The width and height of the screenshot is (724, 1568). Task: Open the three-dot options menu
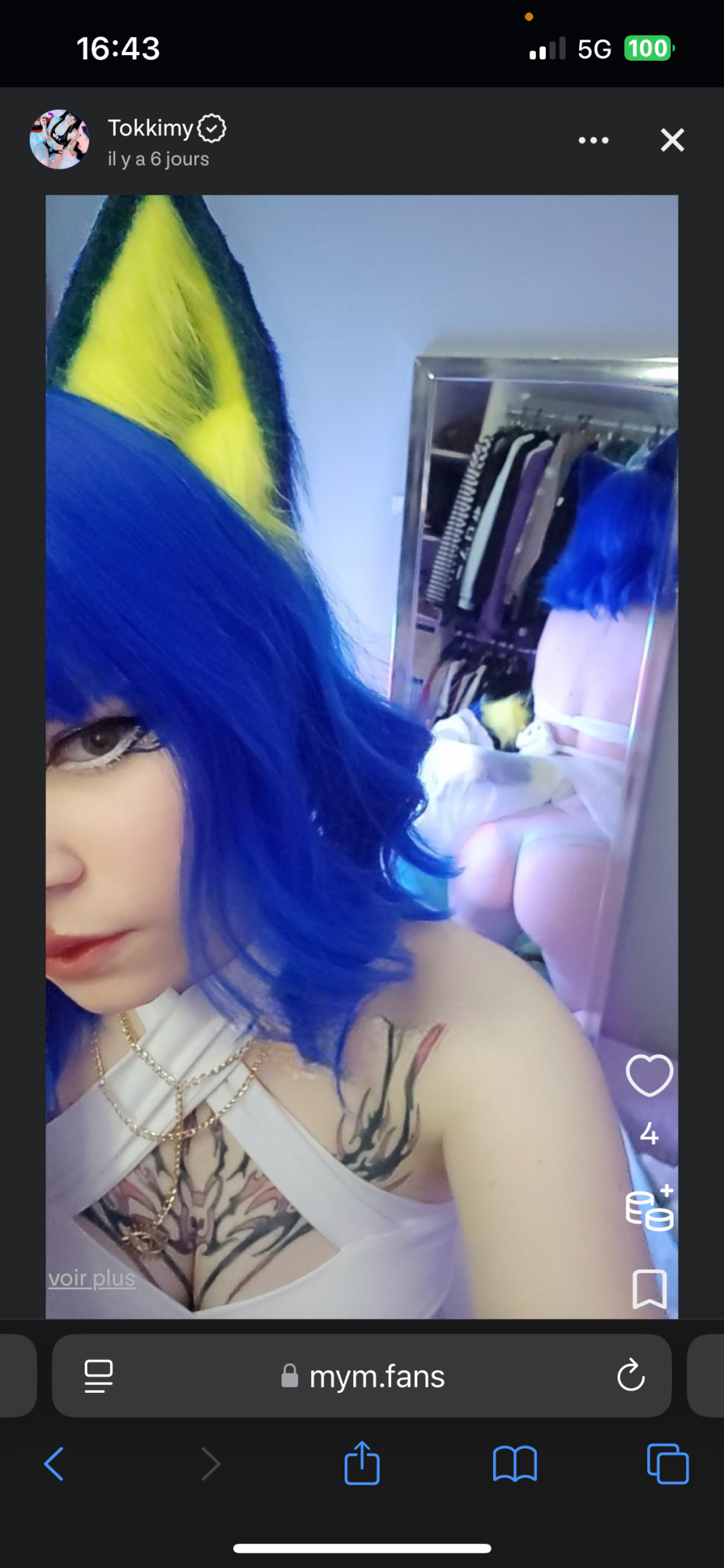click(593, 141)
